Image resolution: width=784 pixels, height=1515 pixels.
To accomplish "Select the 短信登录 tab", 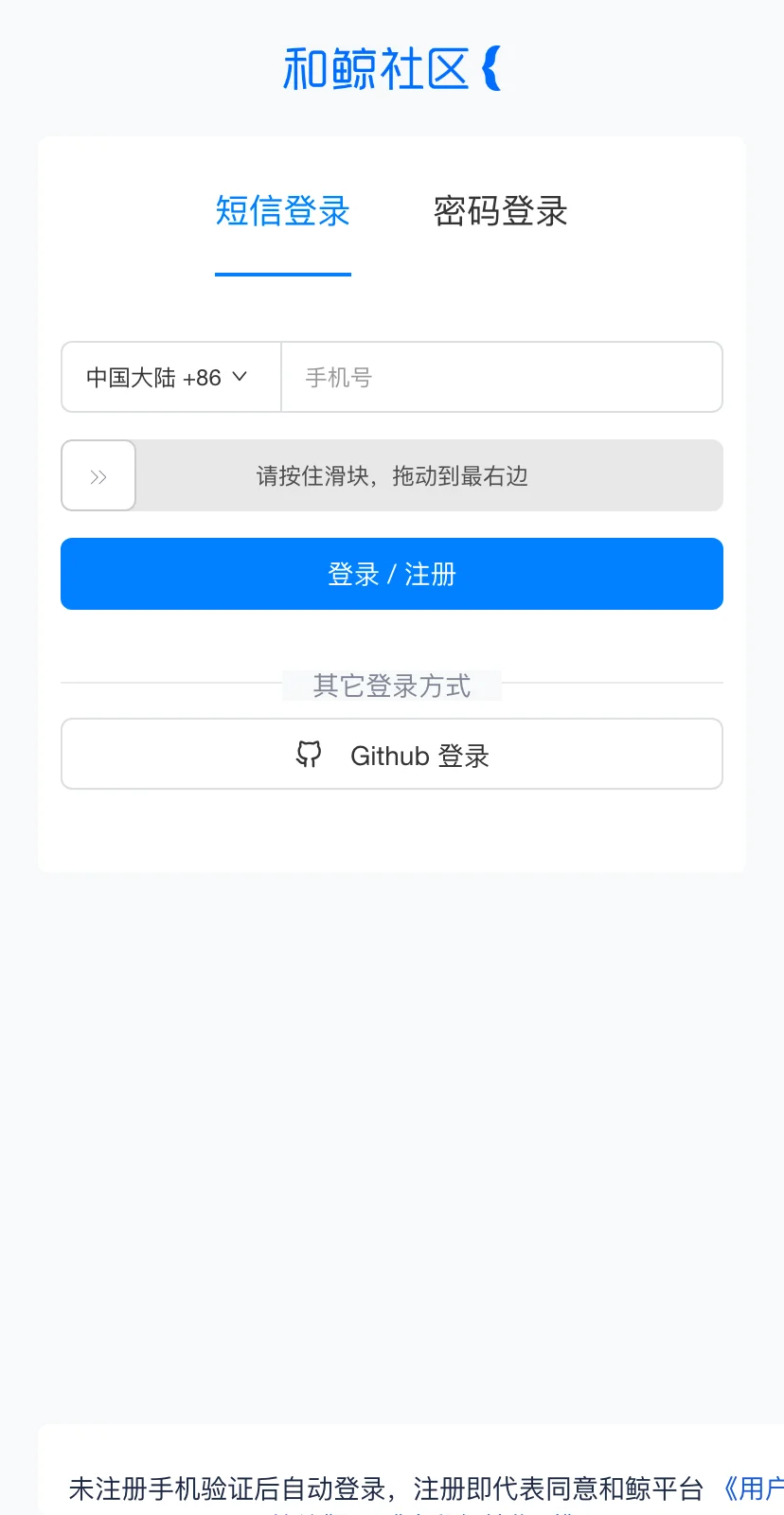I will coord(283,211).
